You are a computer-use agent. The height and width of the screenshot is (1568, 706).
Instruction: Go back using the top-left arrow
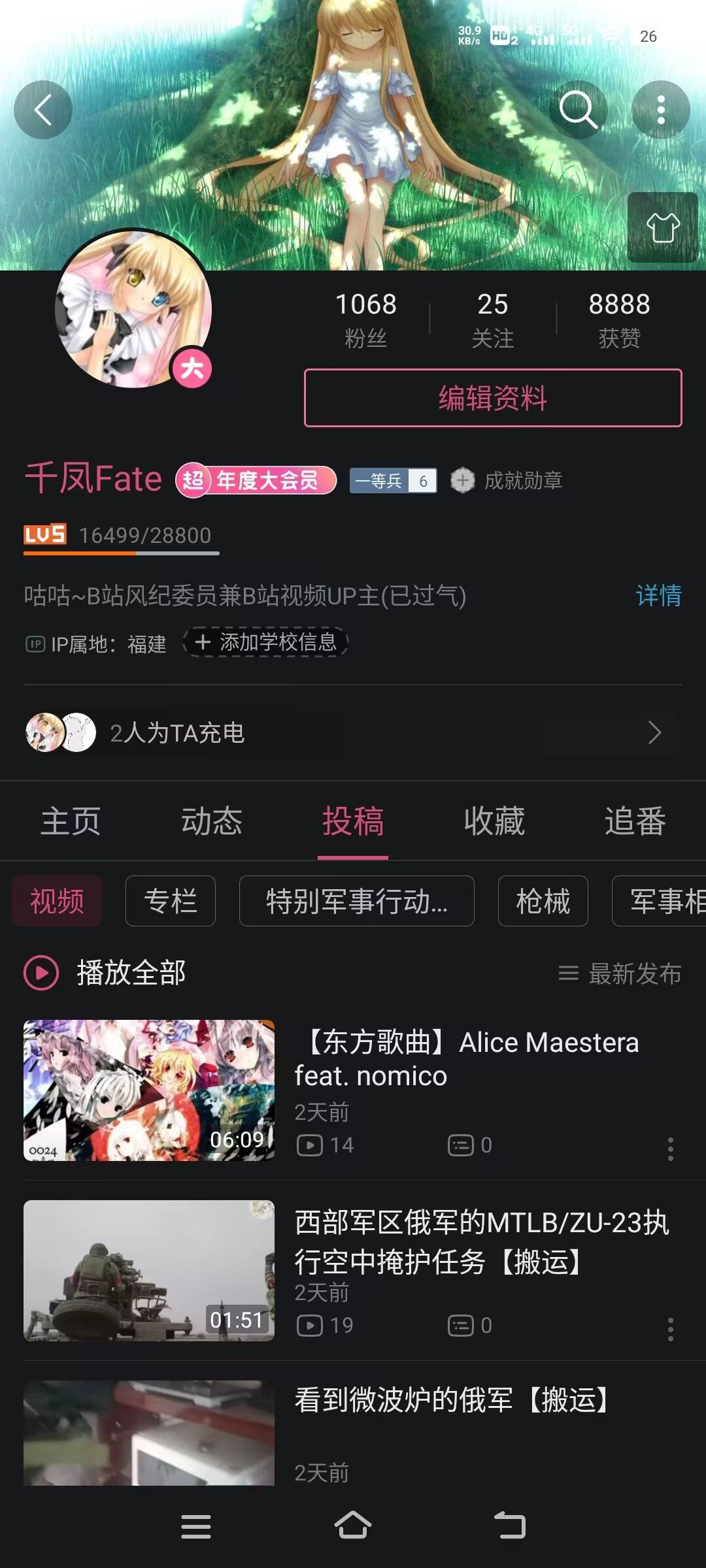pyautogui.click(x=43, y=110)
